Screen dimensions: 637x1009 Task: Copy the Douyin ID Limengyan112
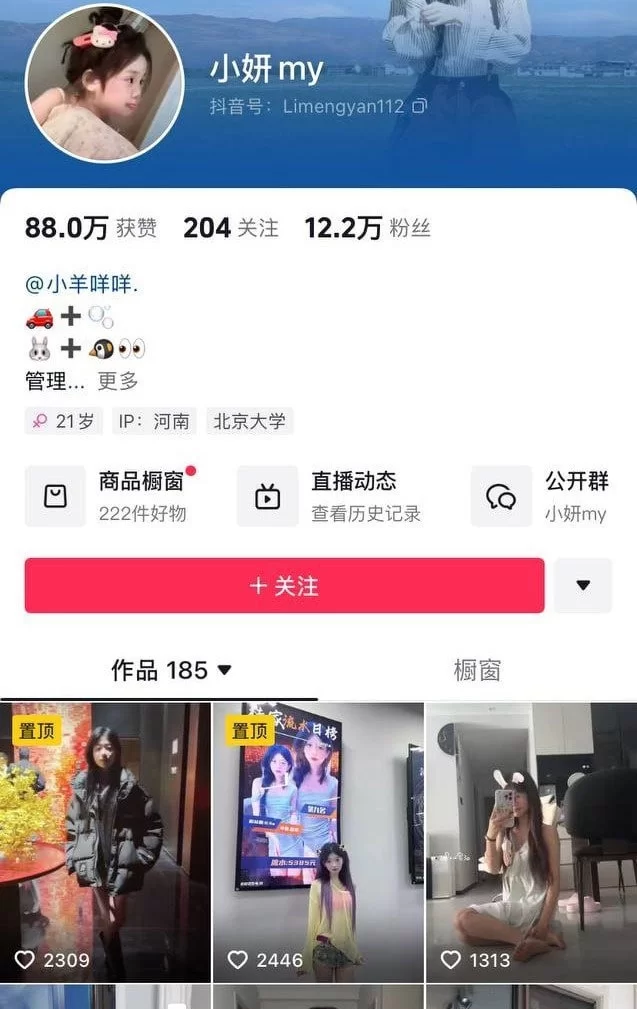point(419,106)
